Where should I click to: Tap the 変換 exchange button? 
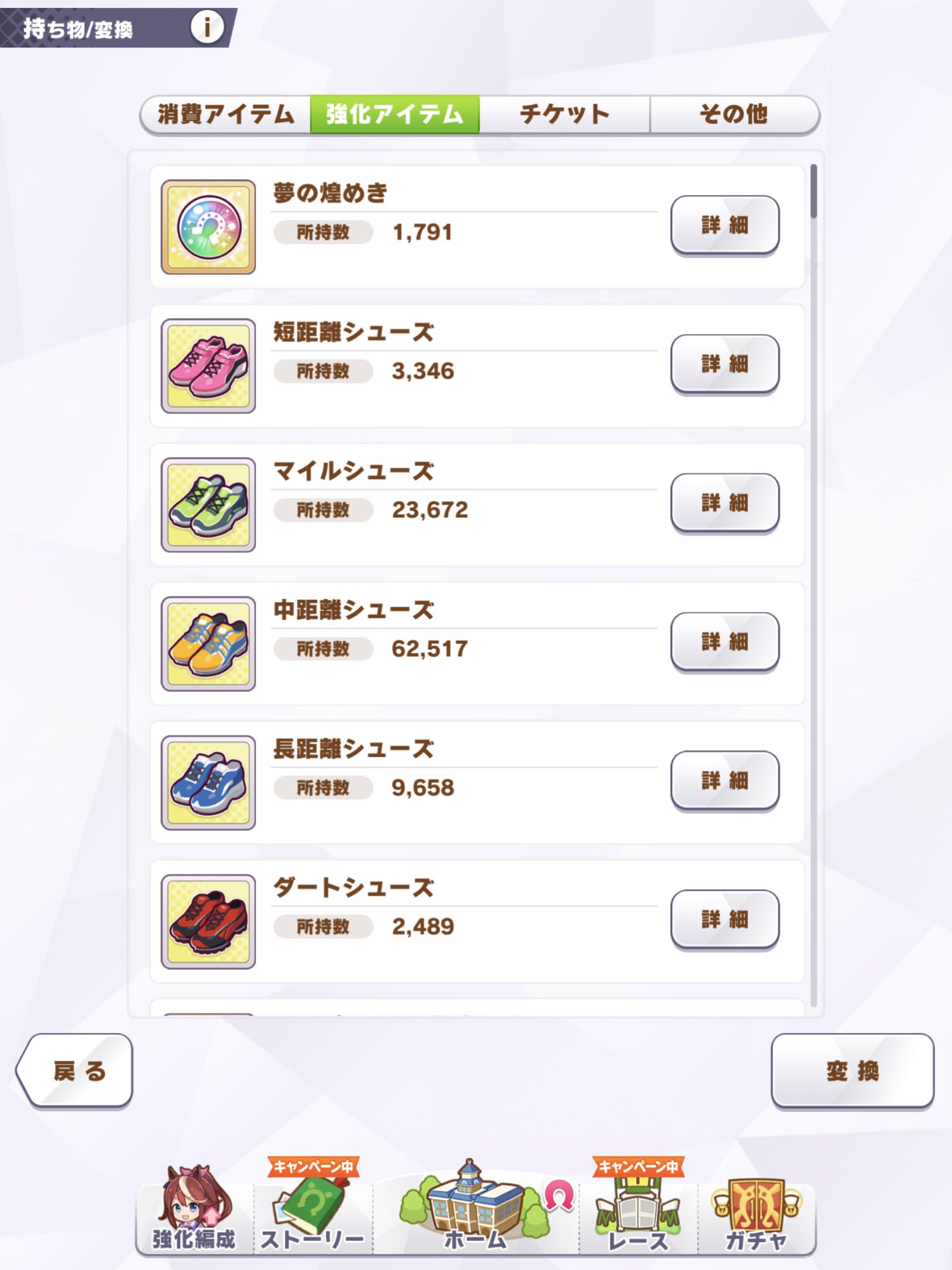point(852,1071)
